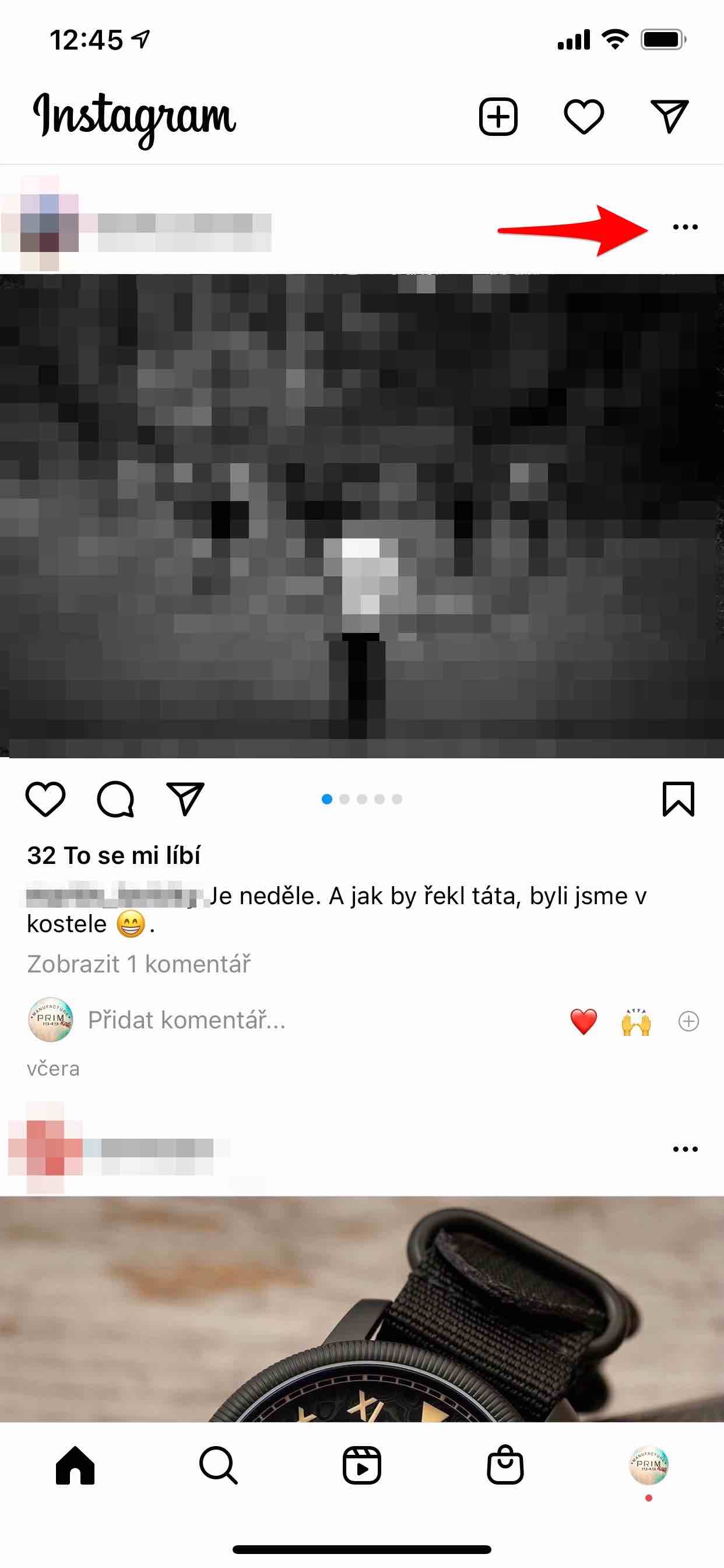Image resolution: width=724 pixels, height=1568 pixels.
Task: Go to Home tab
Action: click(x=75, y=1466)
